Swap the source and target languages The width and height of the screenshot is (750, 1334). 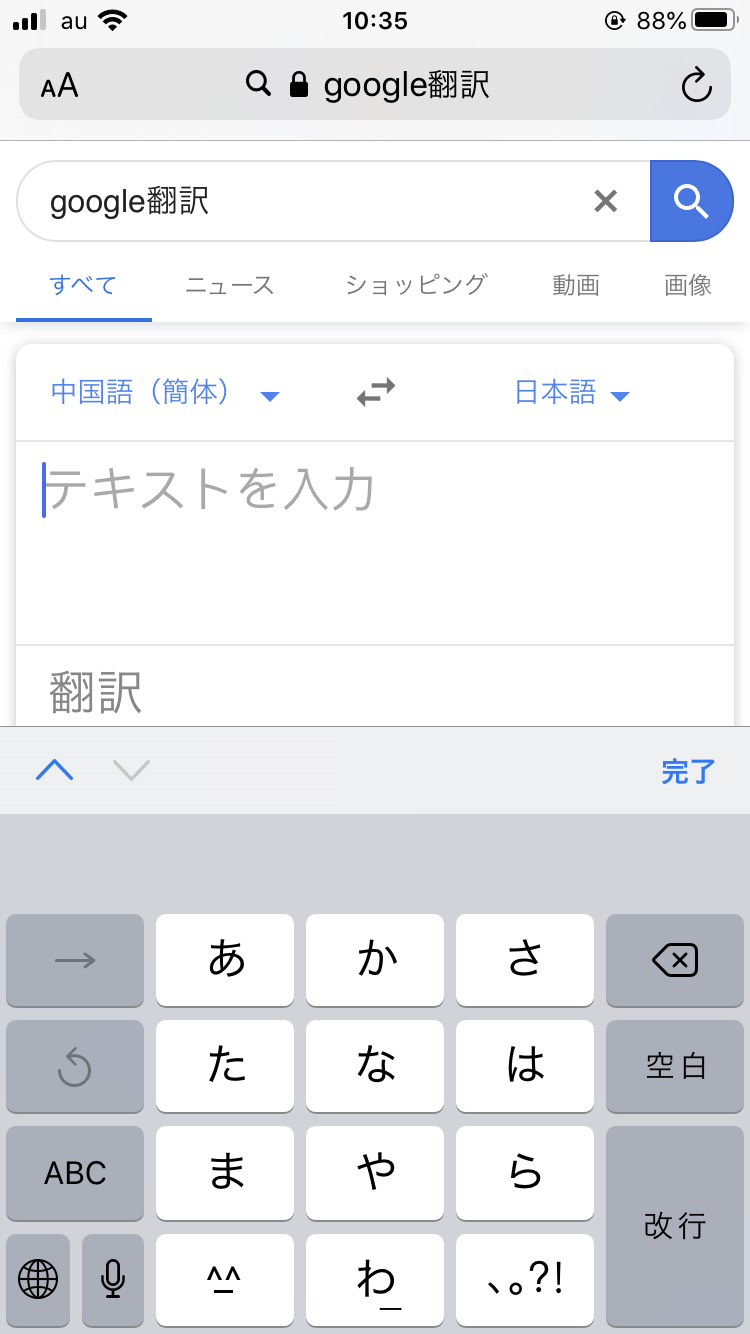[x=376, y=393]
